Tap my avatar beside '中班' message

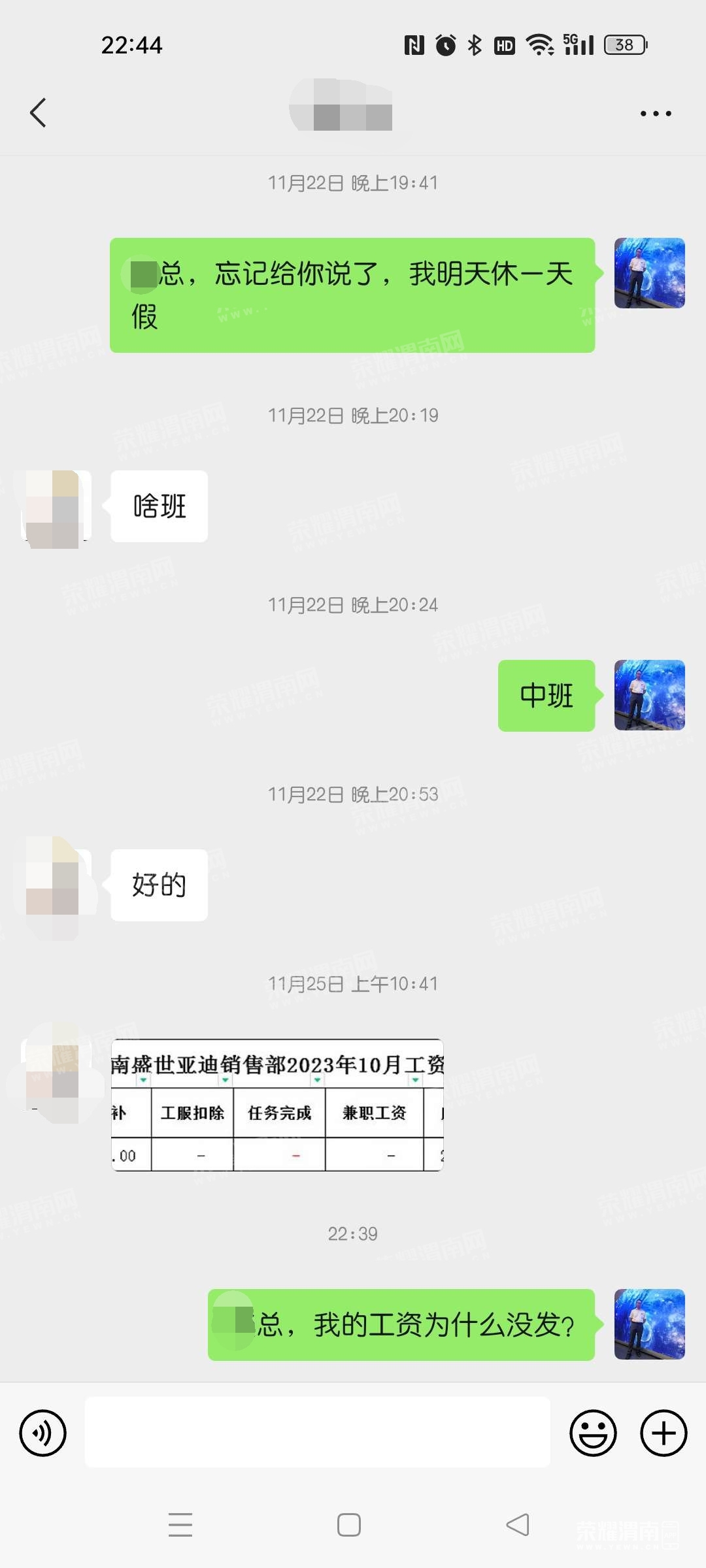tap(649, 695)
